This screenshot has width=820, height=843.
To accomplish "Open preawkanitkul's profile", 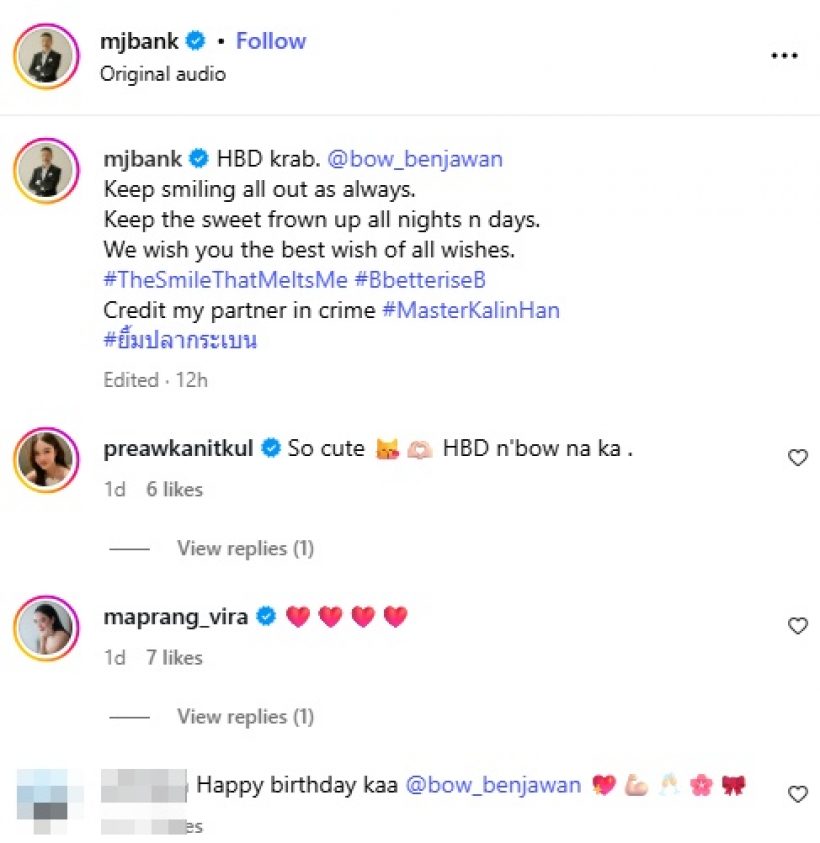I will tap(180, 448).
